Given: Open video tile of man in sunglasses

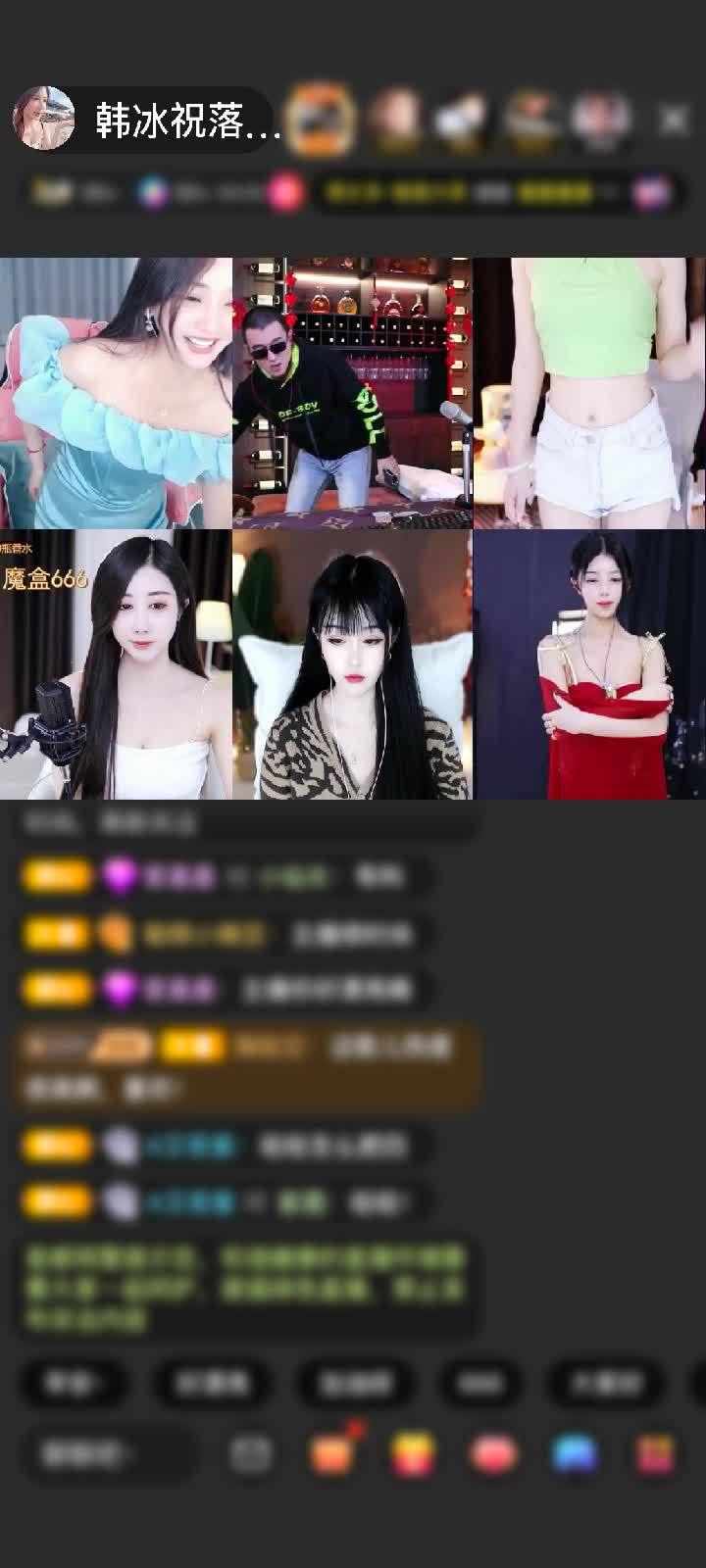Looking at the screenshot, I should coord(352,393).
